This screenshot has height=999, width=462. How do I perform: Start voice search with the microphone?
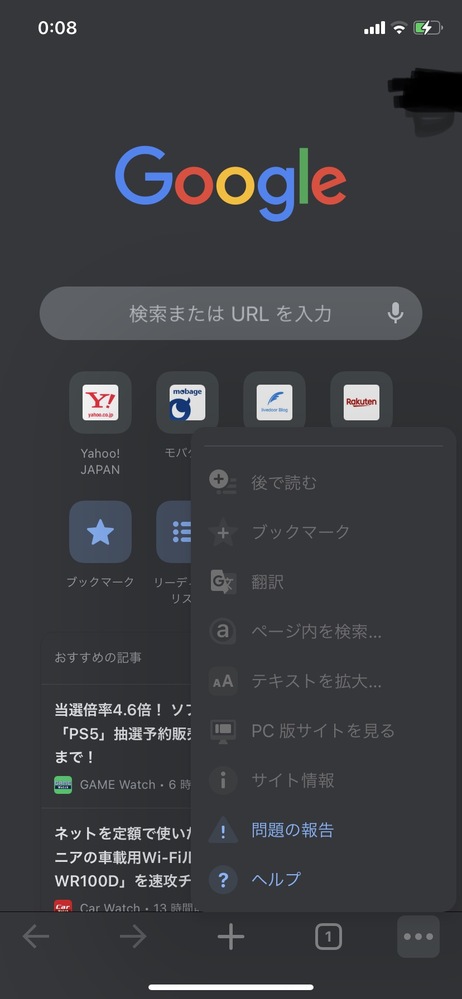(x=396, y=313)
